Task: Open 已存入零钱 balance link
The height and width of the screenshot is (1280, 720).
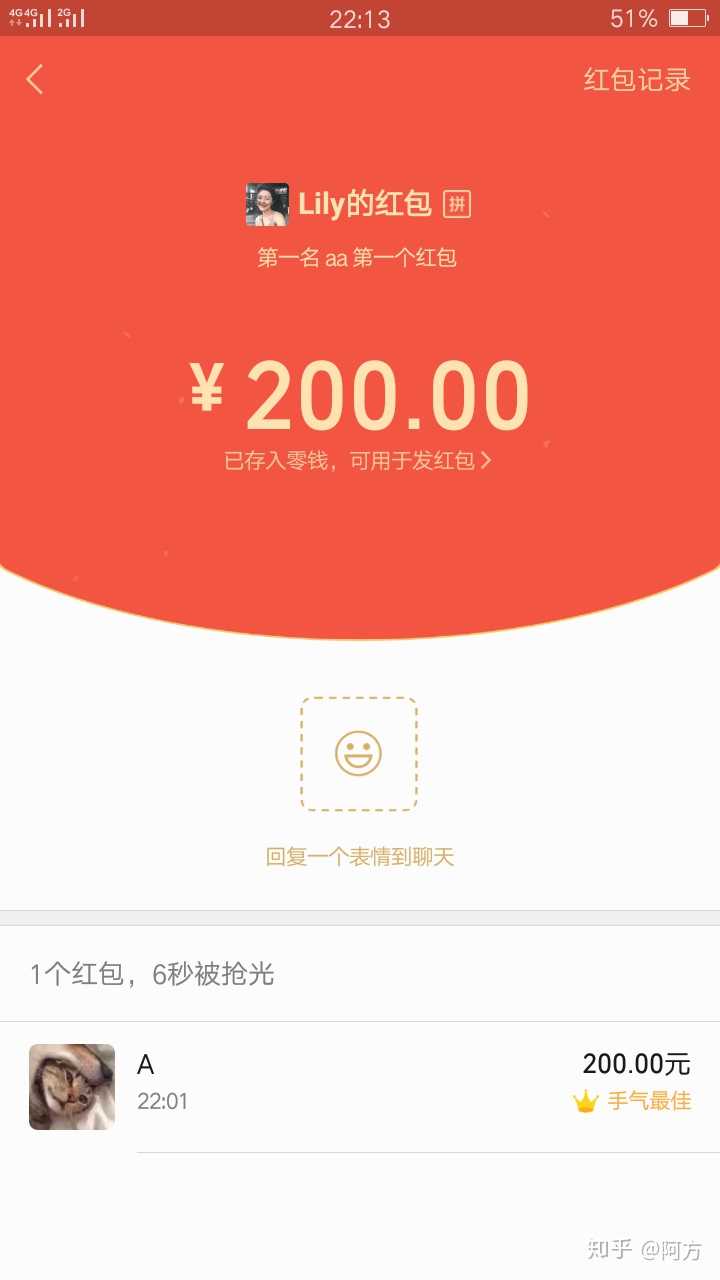Action: pos(357,461)
